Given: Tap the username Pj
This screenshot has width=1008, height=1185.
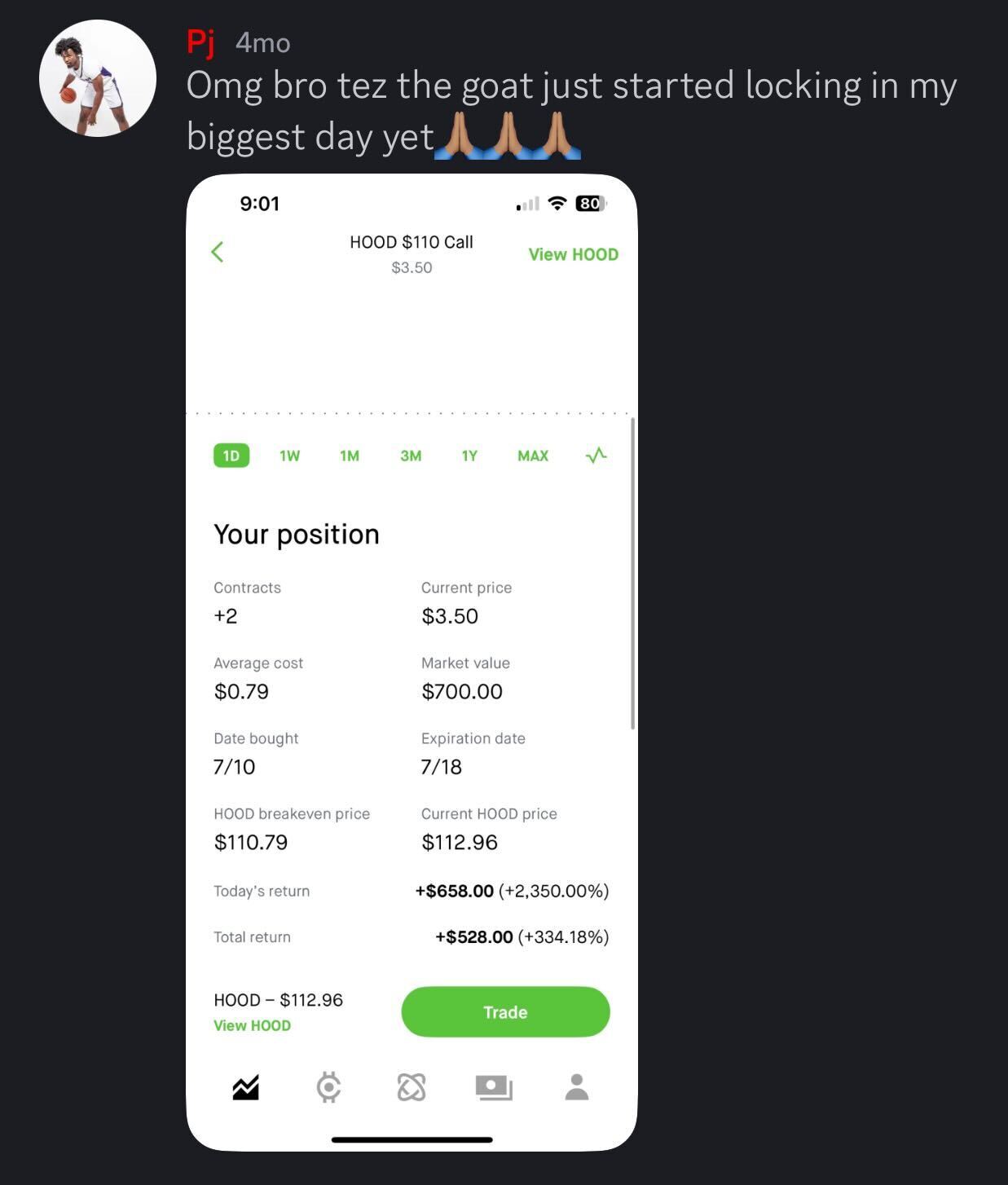Looking at the screenshot, I should [x=200, y=42].
